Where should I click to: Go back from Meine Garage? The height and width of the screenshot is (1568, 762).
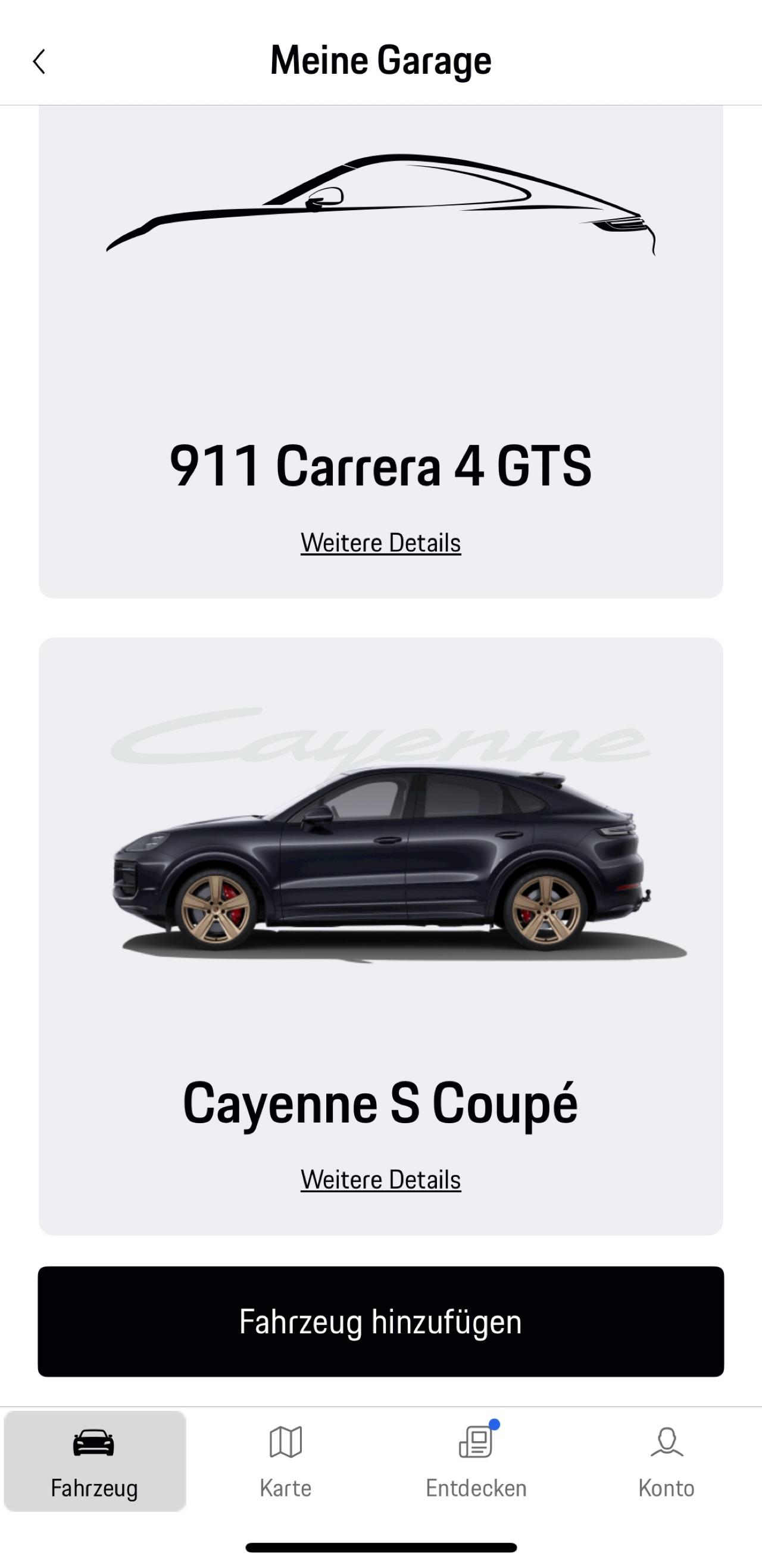pyautogui.click(x=39, y=61)
